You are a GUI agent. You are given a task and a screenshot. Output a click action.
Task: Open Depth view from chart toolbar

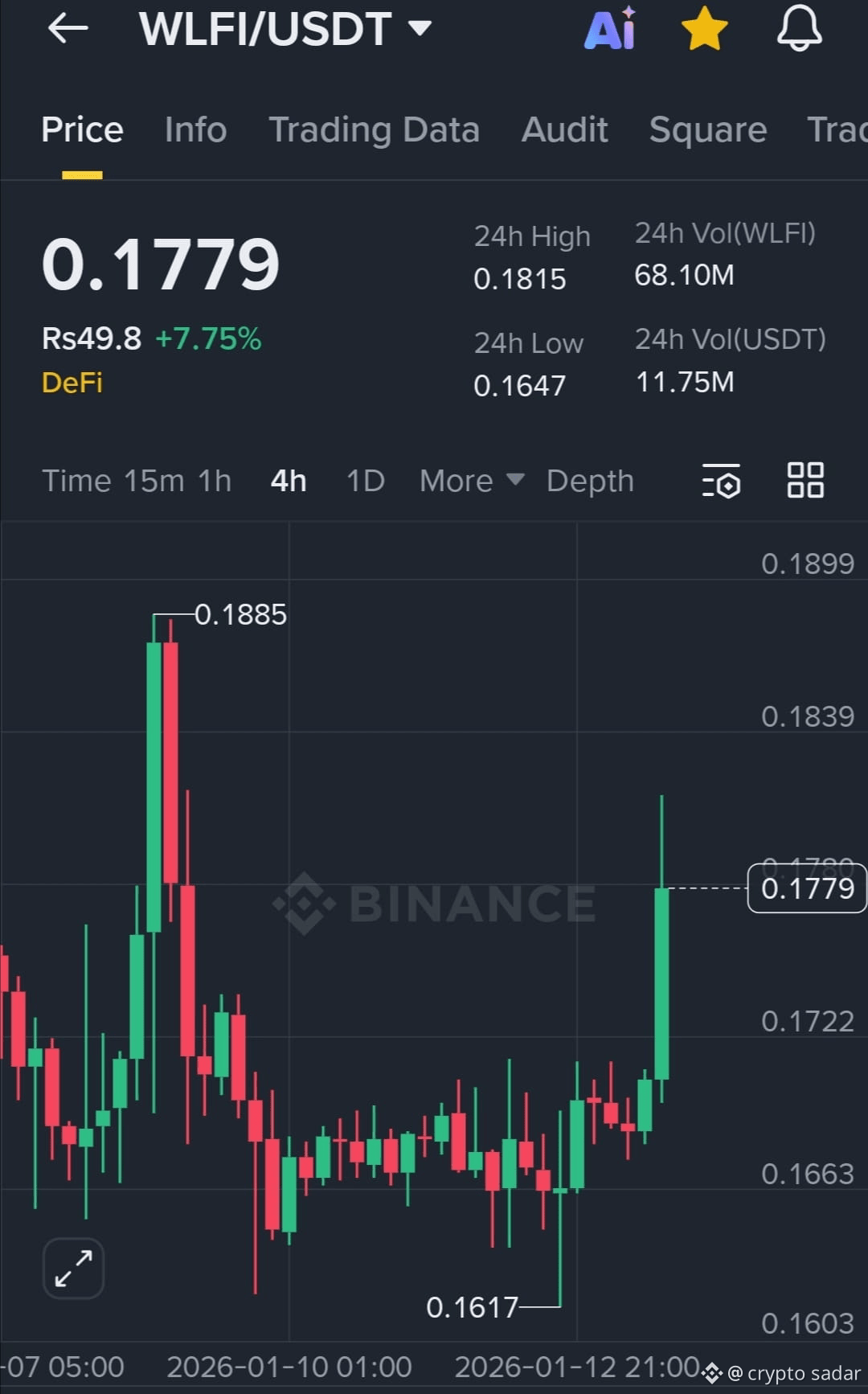pyautogui.click(x=590, y=480)
